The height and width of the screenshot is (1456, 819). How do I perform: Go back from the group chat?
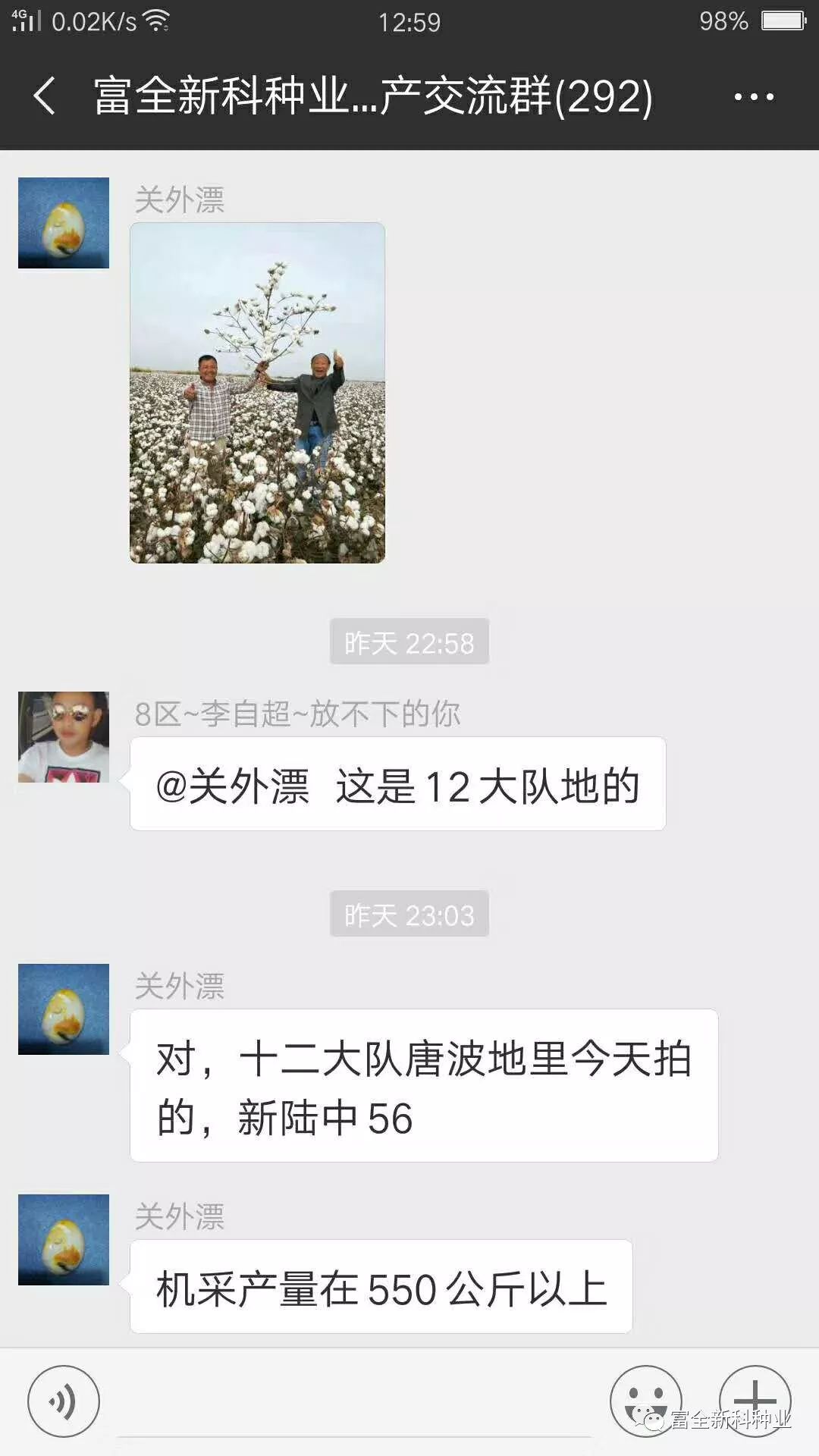[45, 96]
